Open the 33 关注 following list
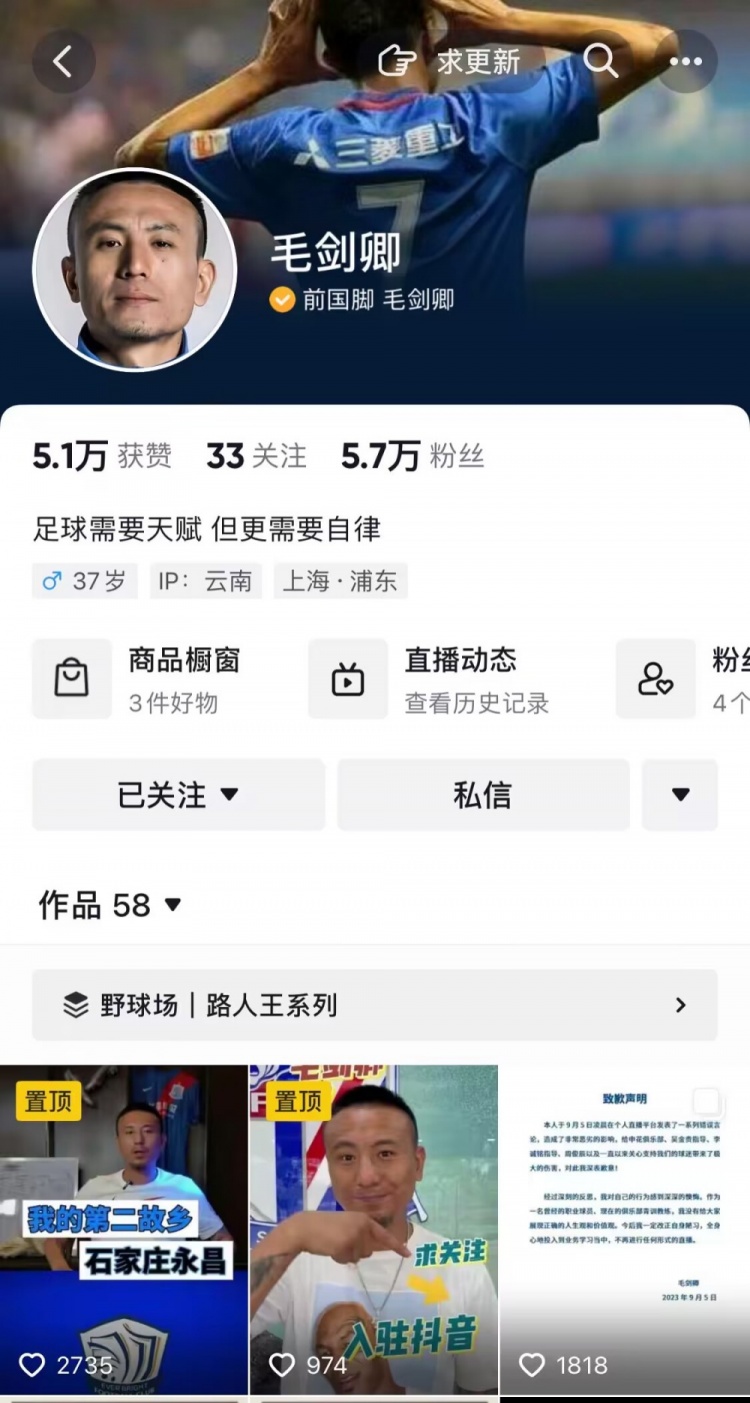Viewport: 750px width, 1403px height. (x=256, y=456)
